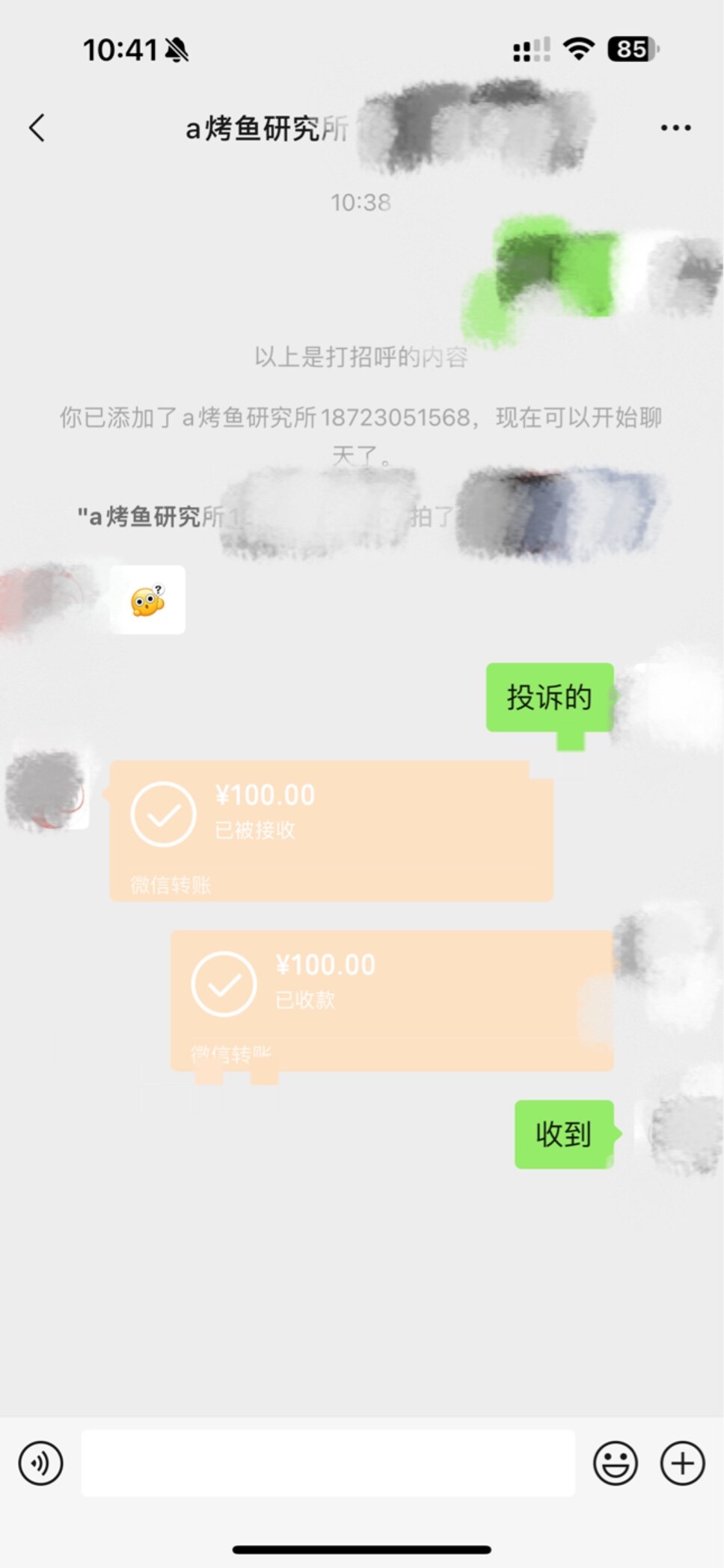Image resolution: width=724 pixels, height=1568 pixels.
Task: Open the chat info three-dot menu
Action: [675, 128]
